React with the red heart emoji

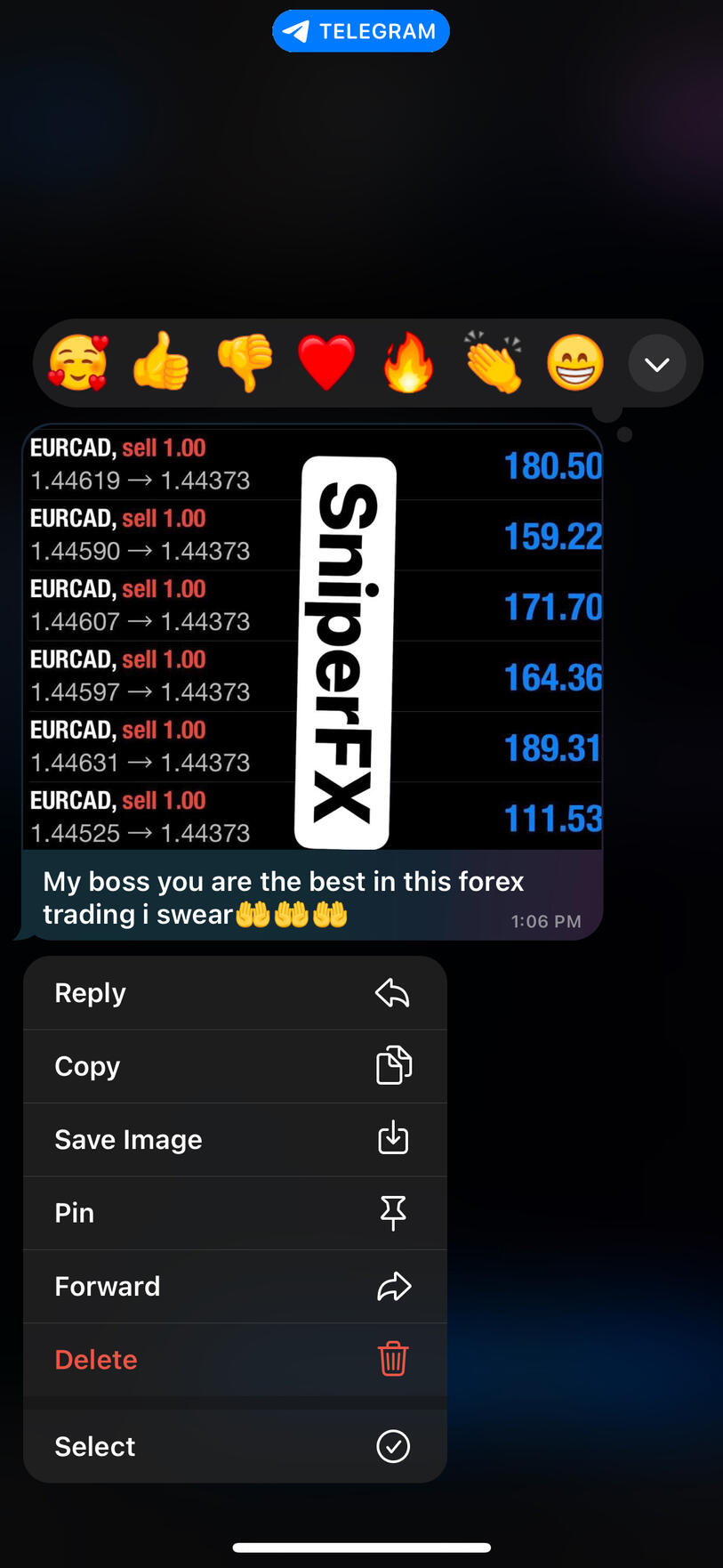click(326, 363)
